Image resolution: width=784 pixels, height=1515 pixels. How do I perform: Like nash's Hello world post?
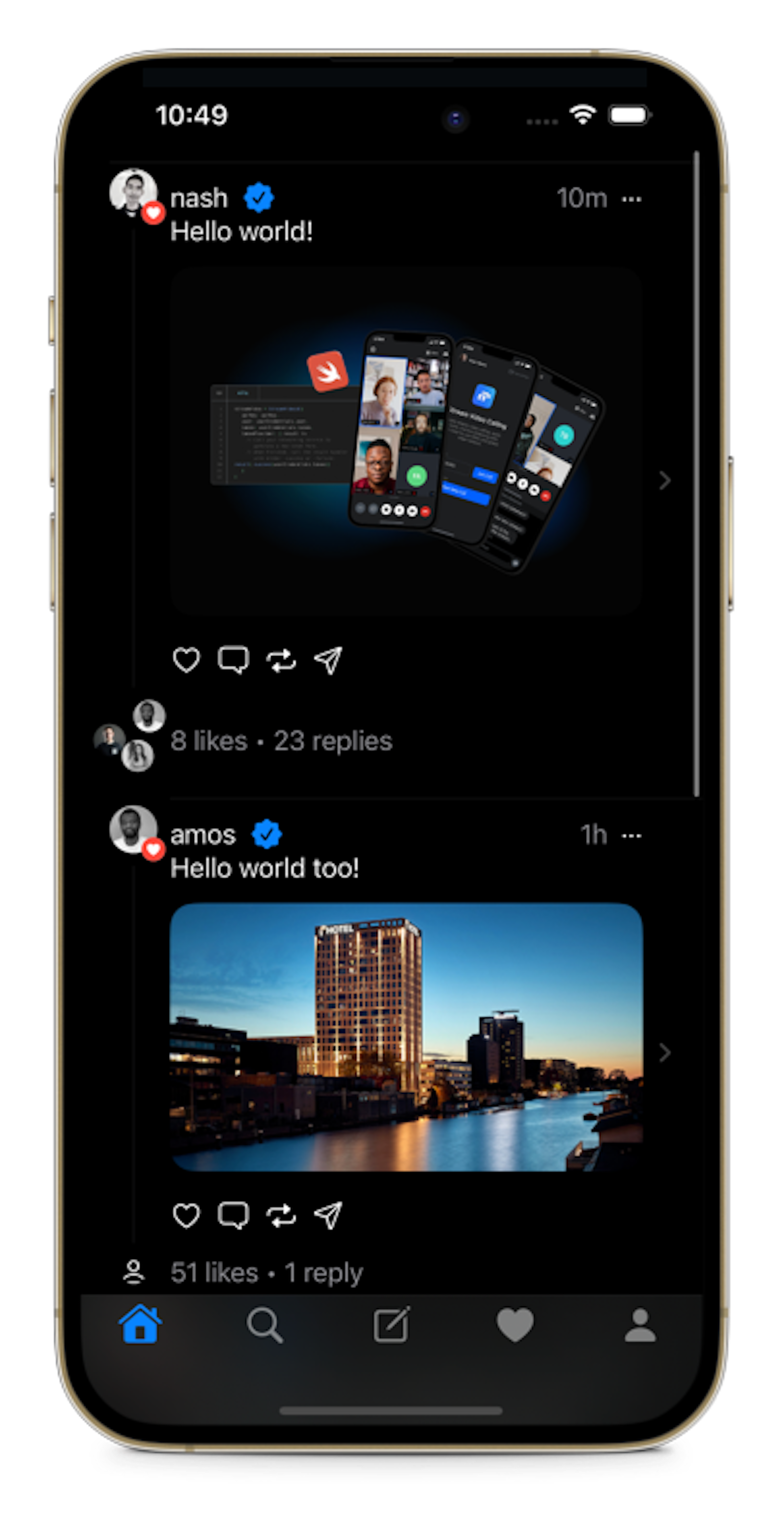click(x=186, y=660)
